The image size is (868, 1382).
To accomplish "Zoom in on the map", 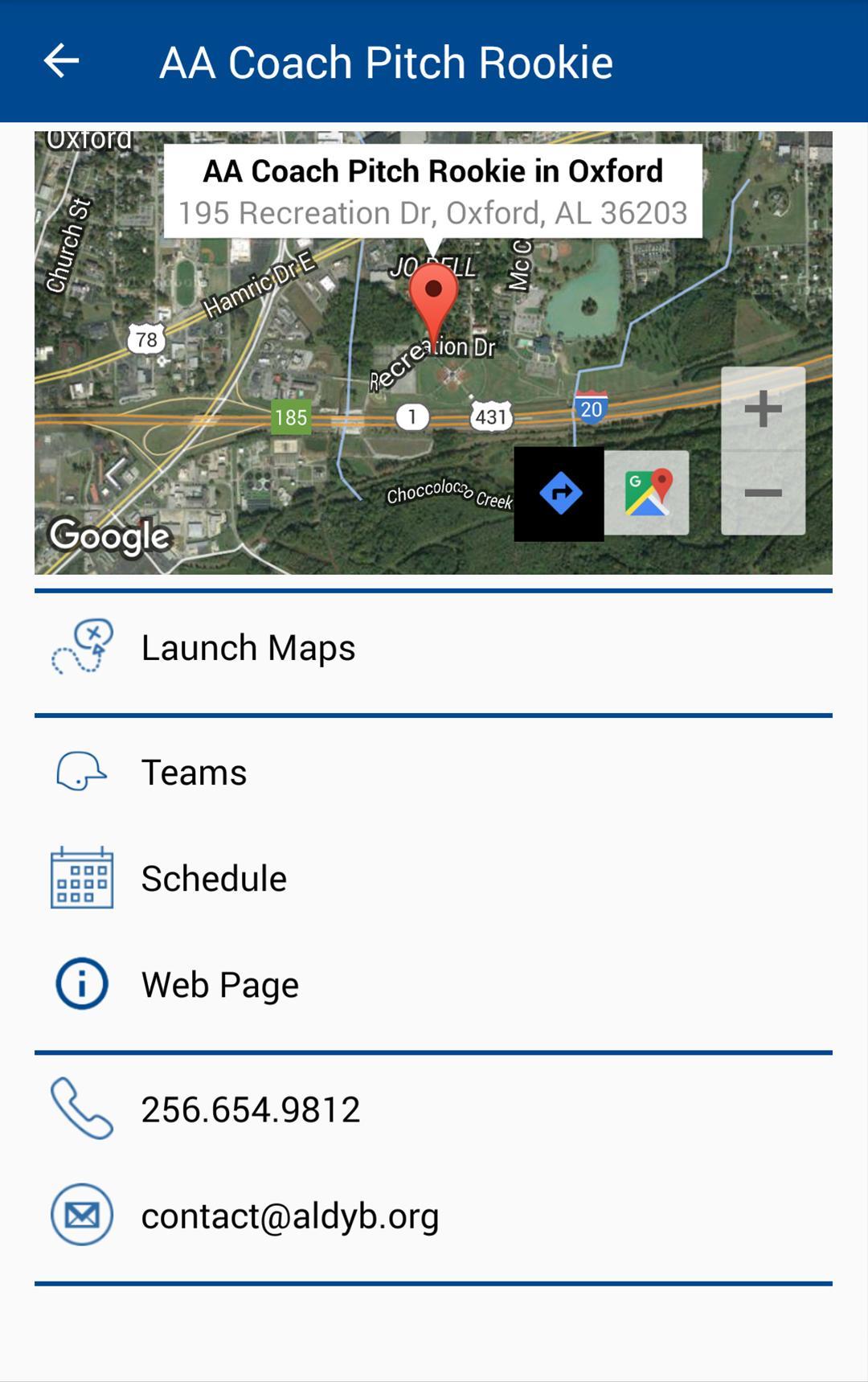I will click(763, 409).
